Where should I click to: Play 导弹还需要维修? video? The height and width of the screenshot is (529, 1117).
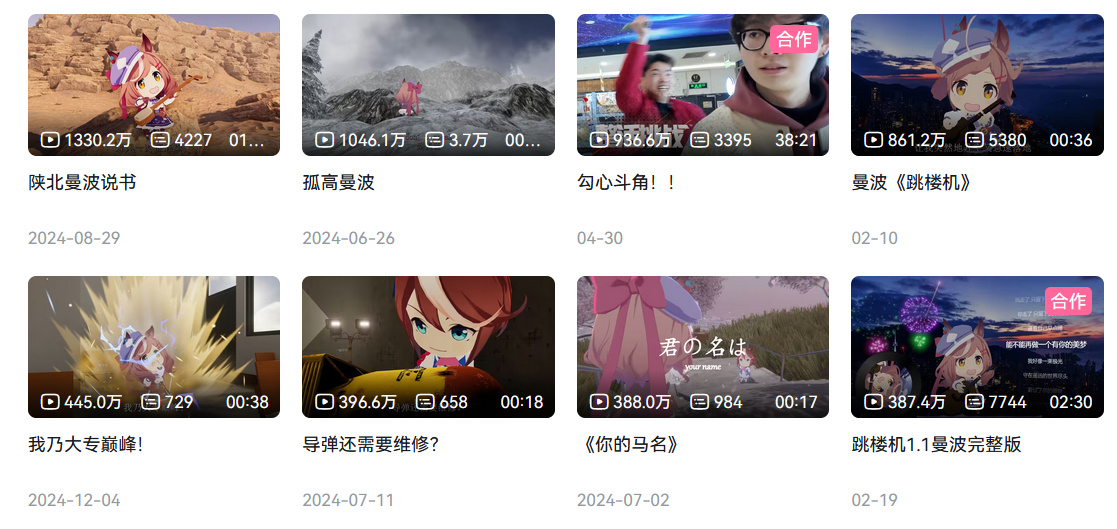pos(428,346)
